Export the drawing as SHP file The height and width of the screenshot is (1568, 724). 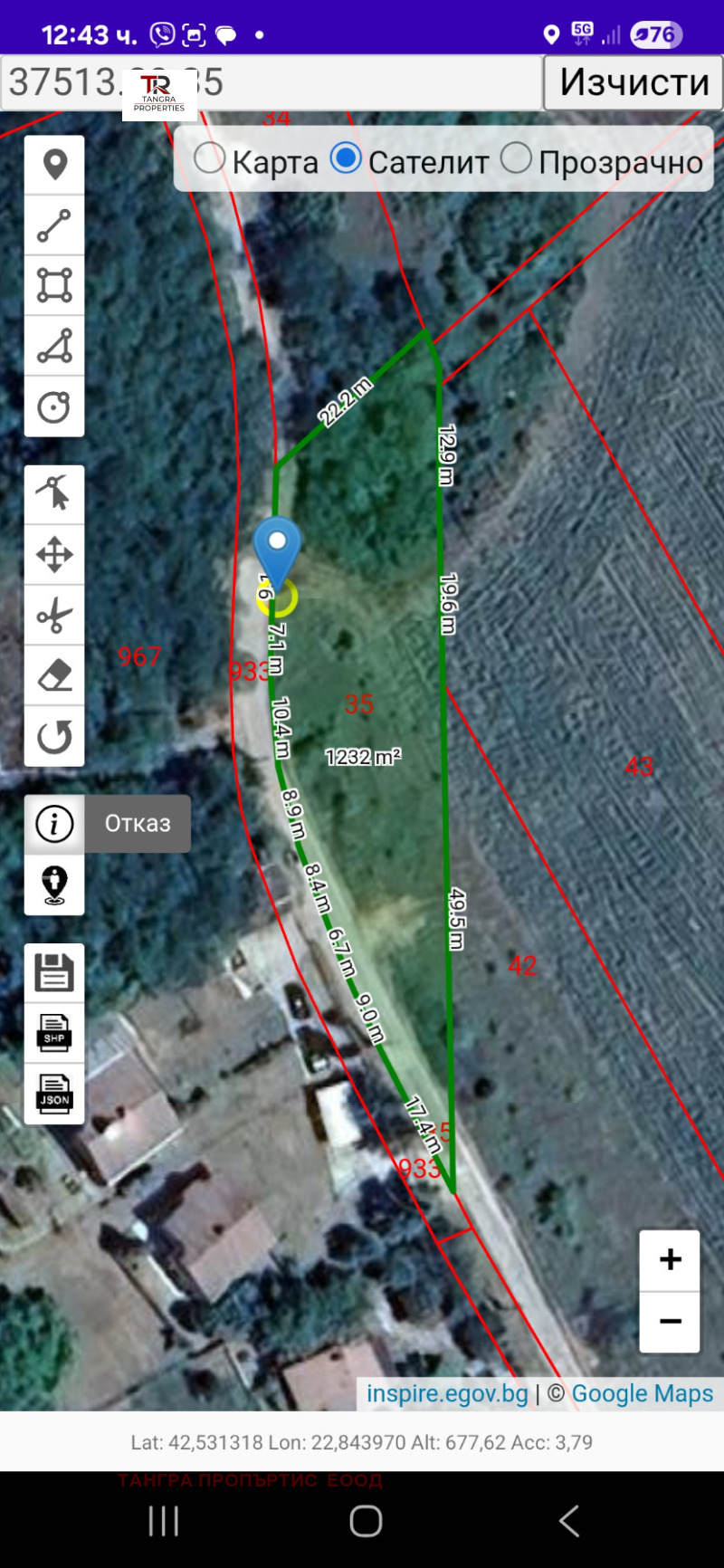tap(54, 1033)
